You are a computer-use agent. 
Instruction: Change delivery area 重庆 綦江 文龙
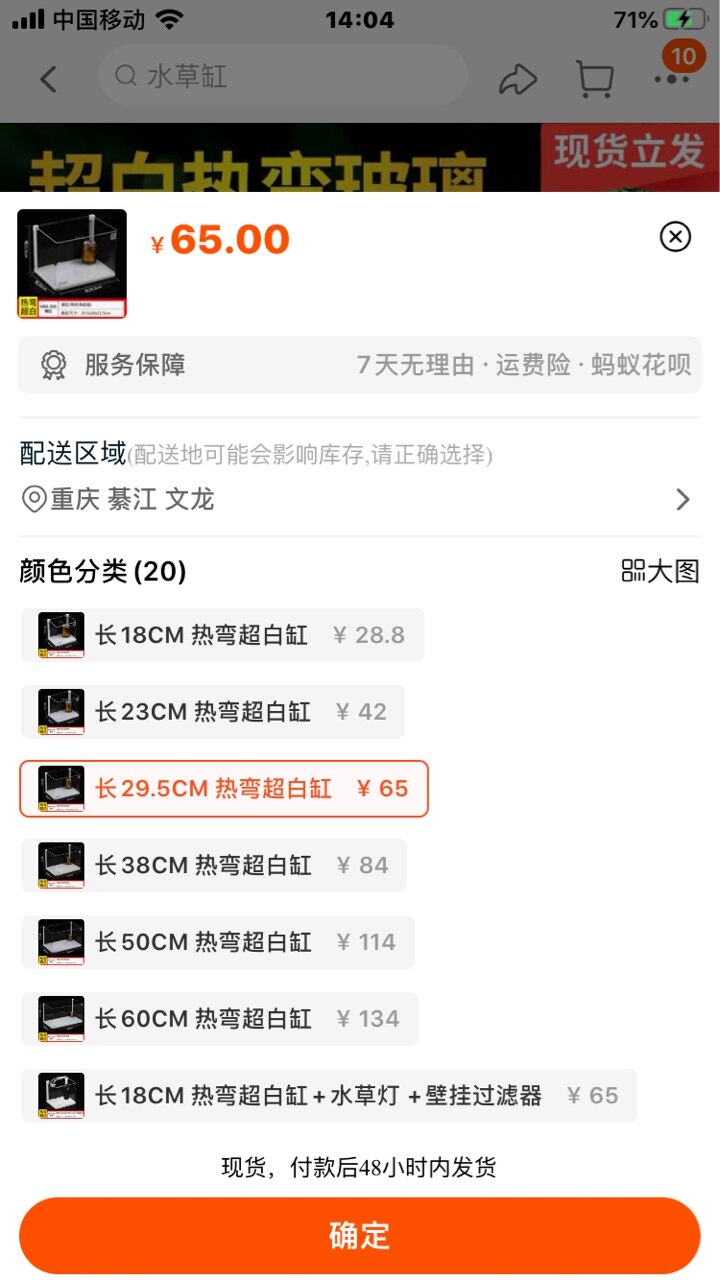coord(360,499)
